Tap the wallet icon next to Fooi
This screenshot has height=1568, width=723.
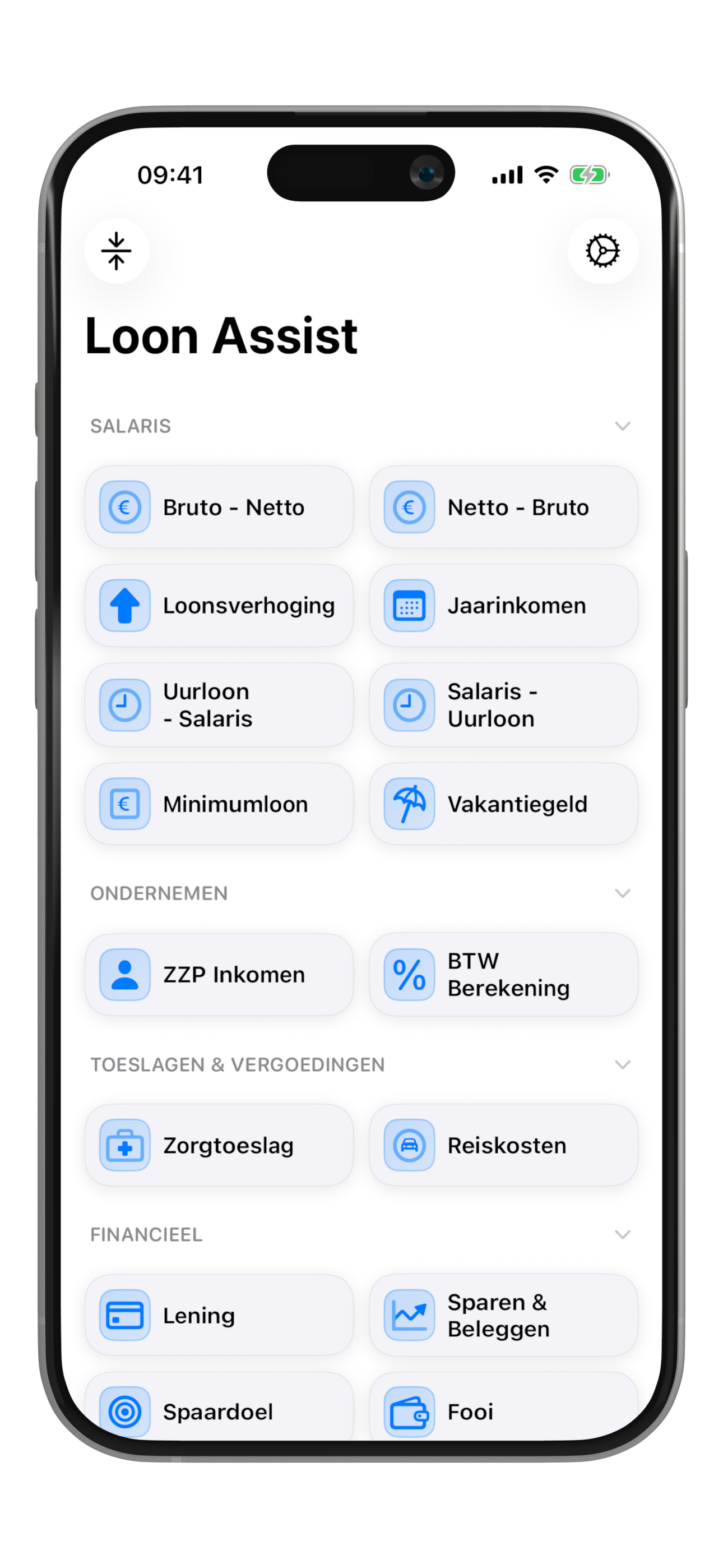[409, 1412]
